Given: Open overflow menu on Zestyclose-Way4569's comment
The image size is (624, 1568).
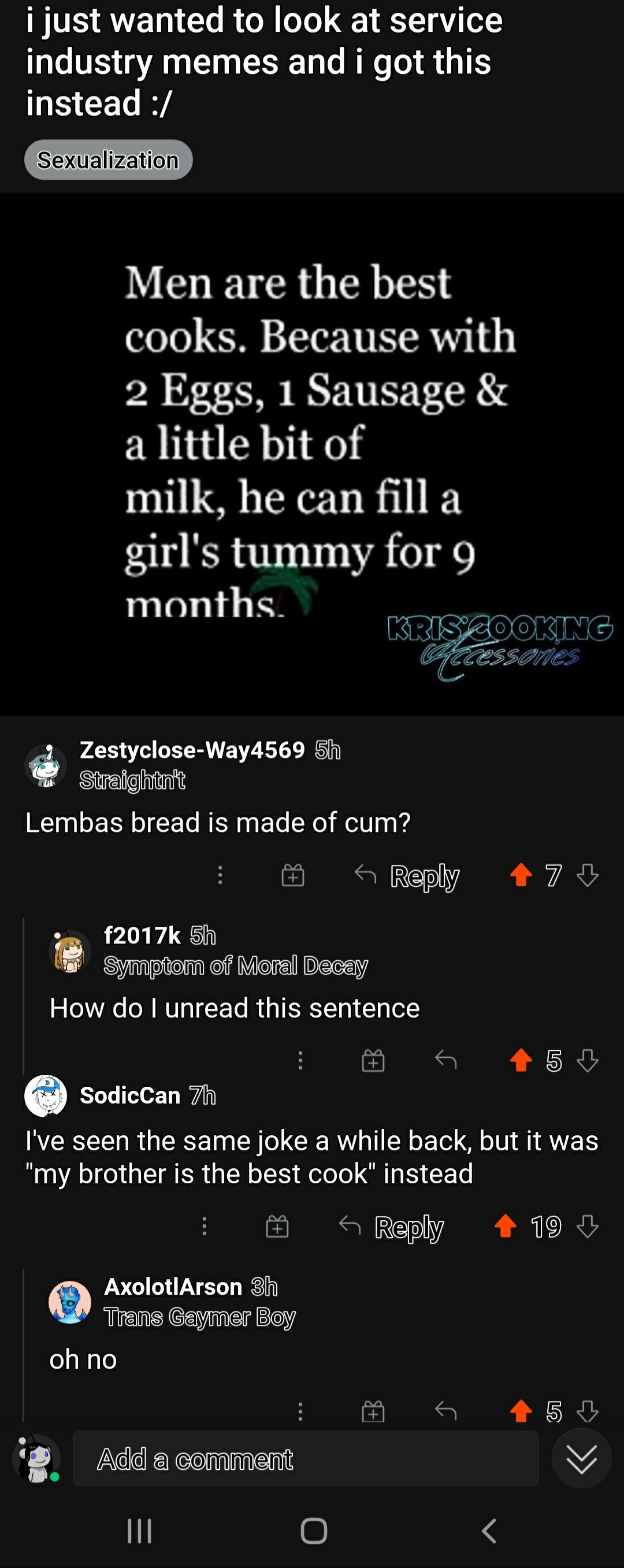Looking at the screenshot, I should pyautogui.click(x=220, y=875).
